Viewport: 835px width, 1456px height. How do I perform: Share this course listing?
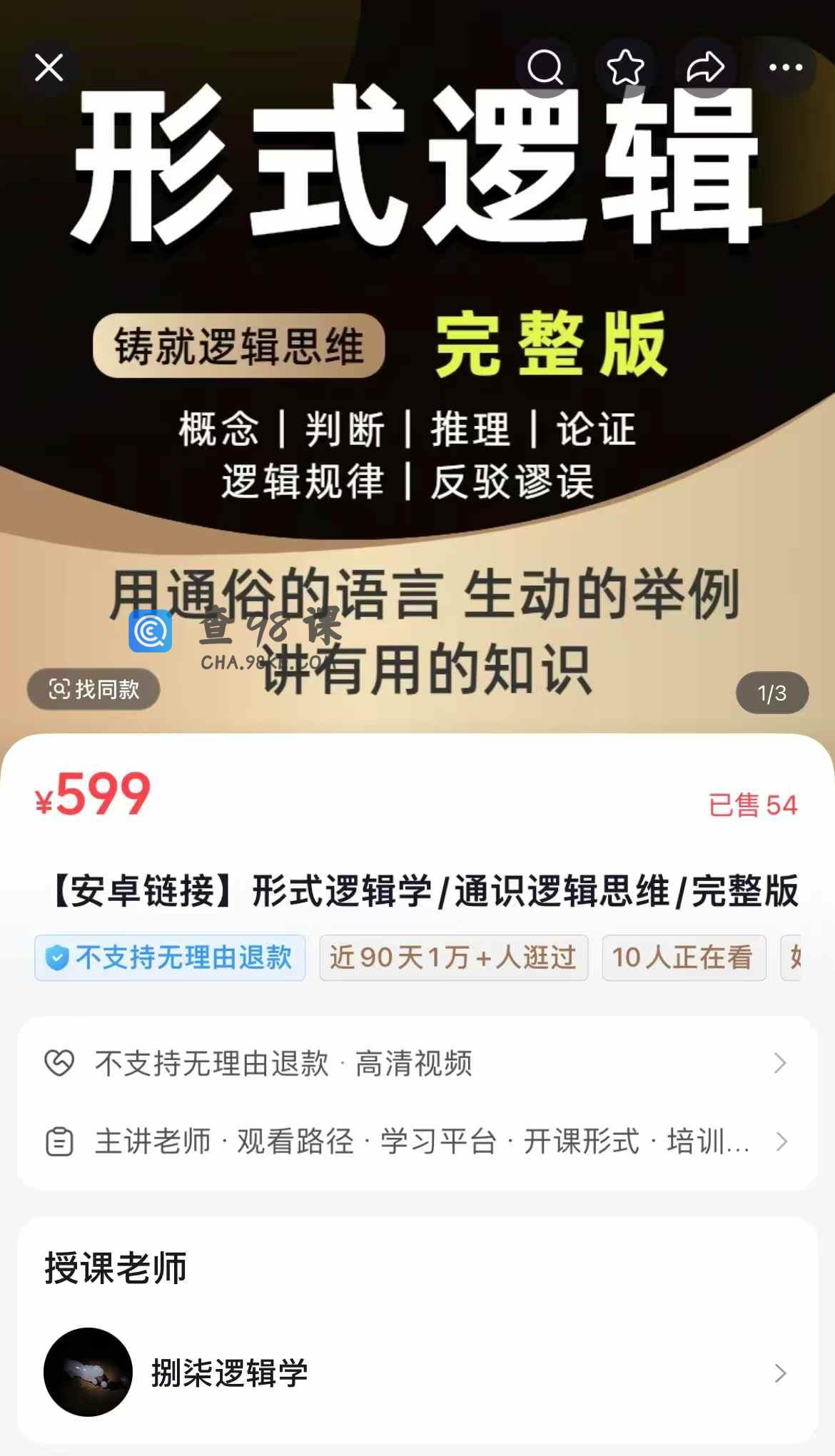pyautogui.click(x=705, y=68)
